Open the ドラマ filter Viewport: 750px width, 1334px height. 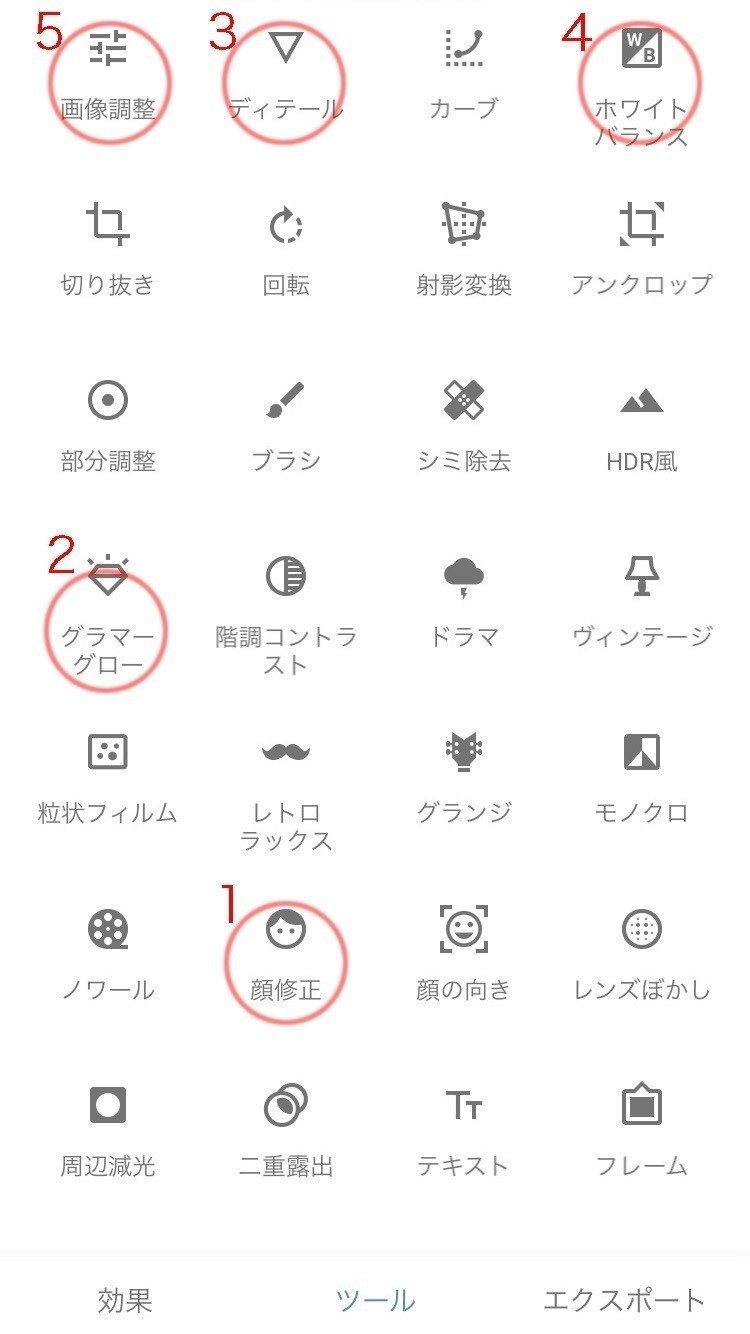[x=463, y=600]
